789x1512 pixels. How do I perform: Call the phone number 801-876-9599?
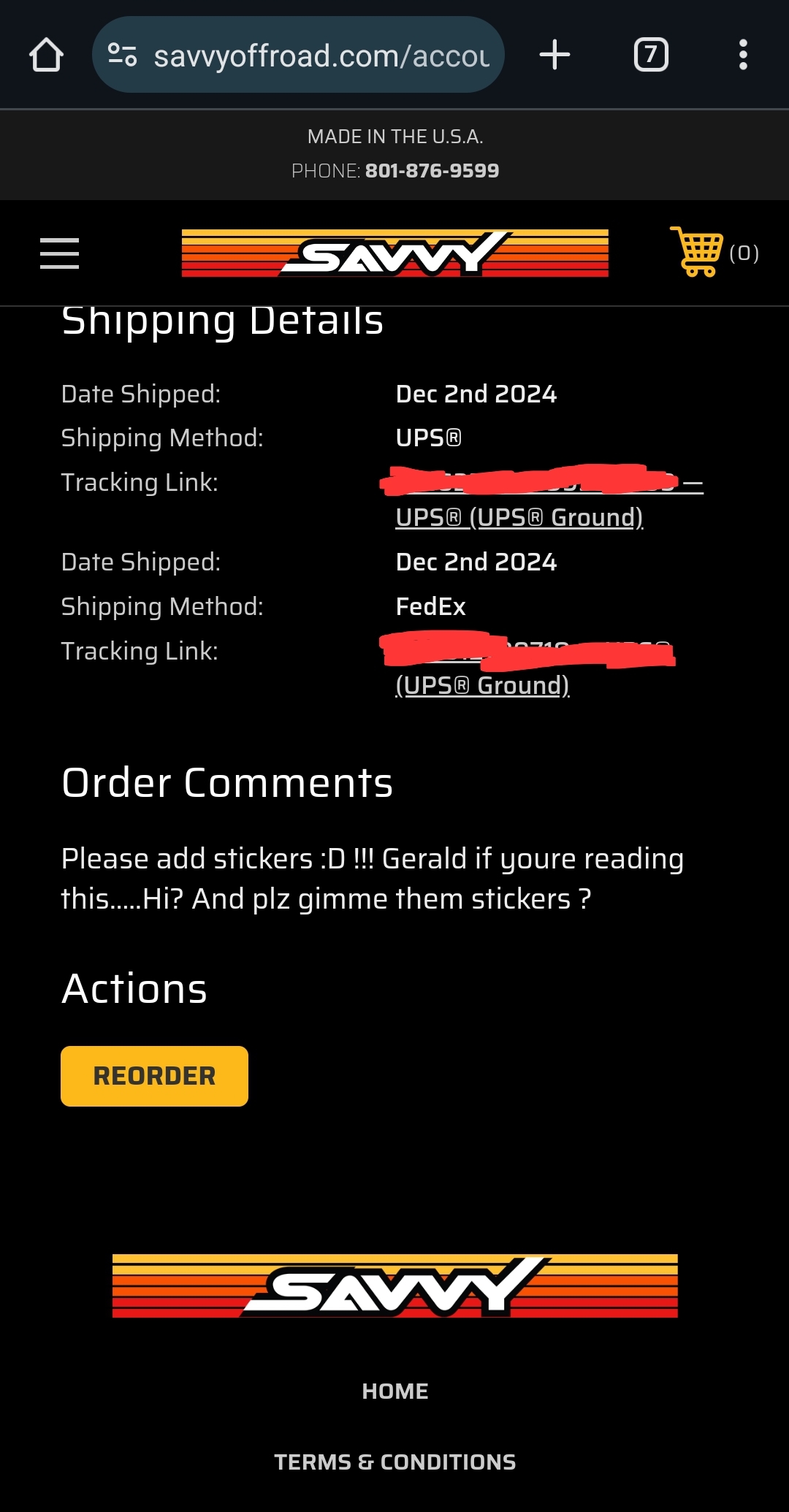[x=431, y=171]
